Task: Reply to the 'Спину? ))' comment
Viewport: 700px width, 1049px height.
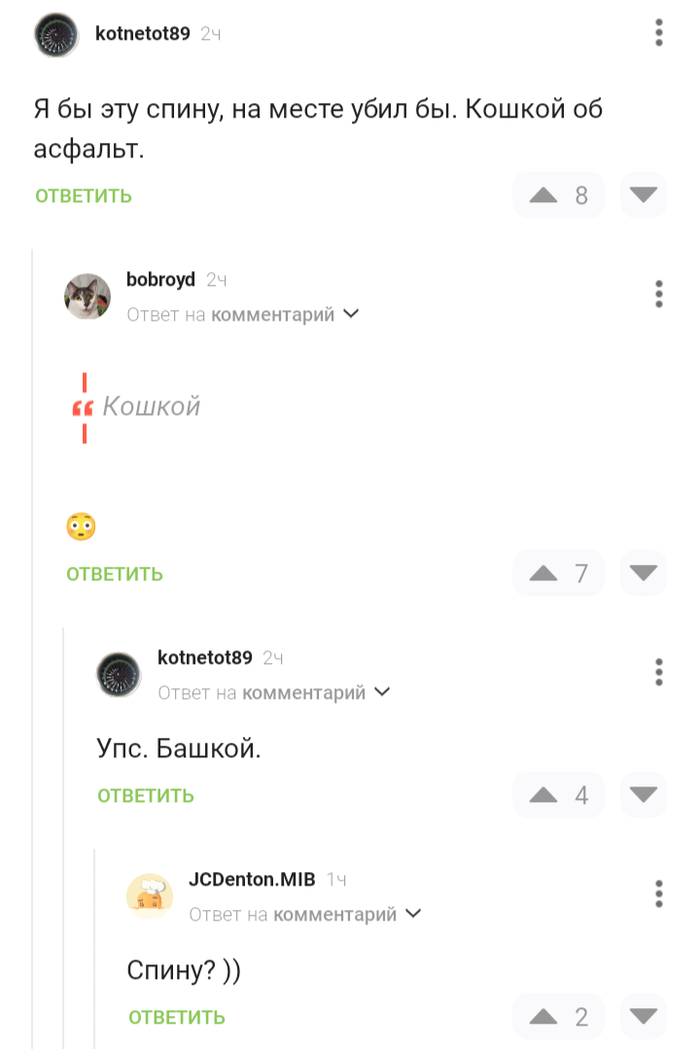Action: [177, 1018]
